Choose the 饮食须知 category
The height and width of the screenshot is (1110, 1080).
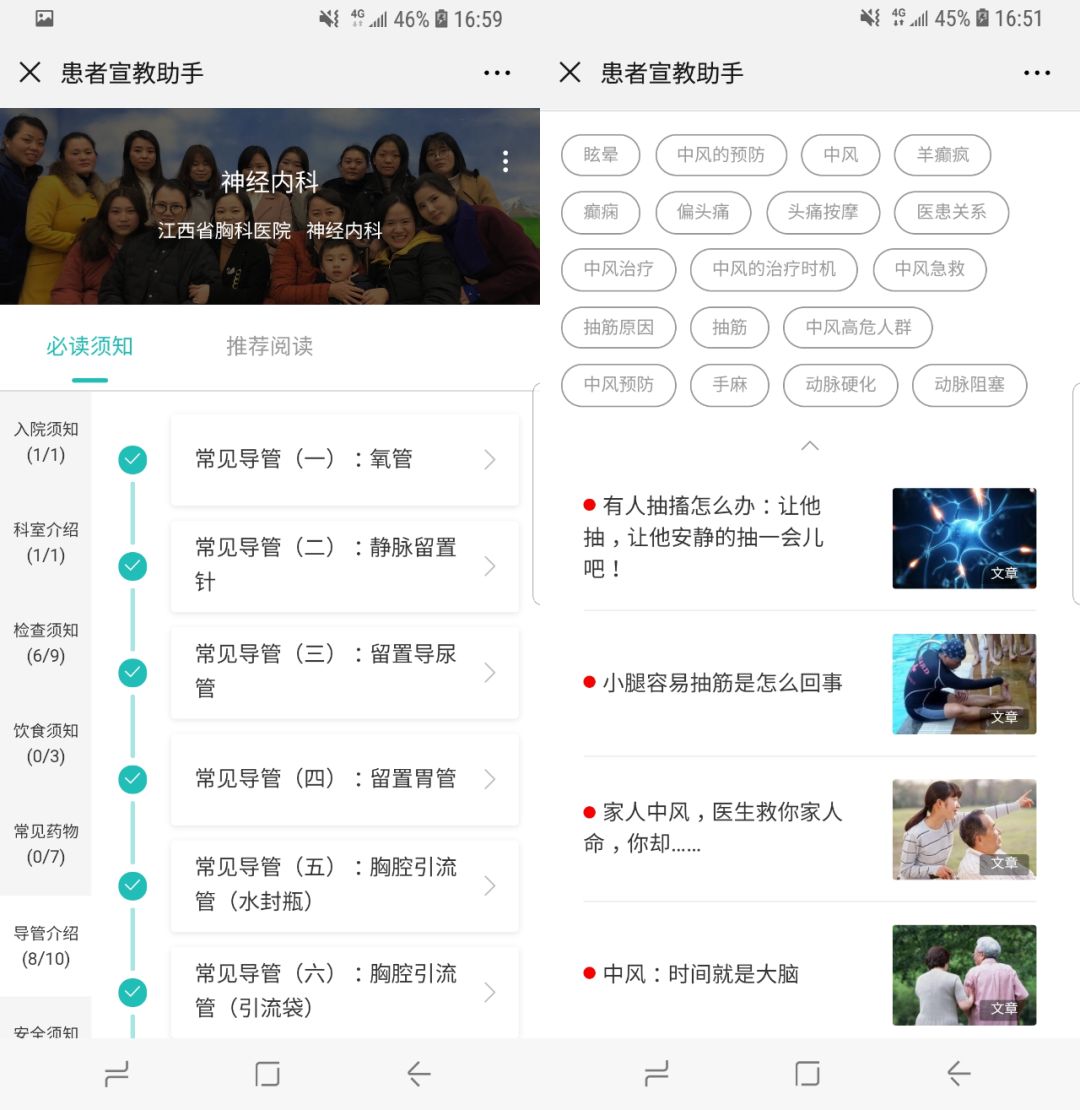[46, 743]
